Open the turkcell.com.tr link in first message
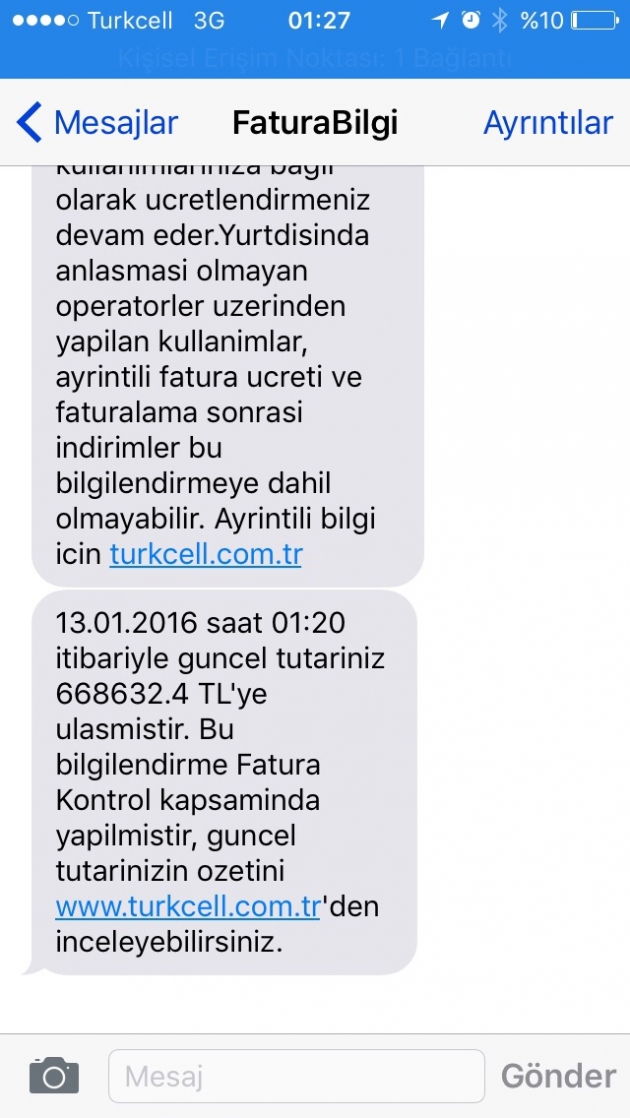The width and height of the screenshot is (630, 1118). tap(205, 554)
